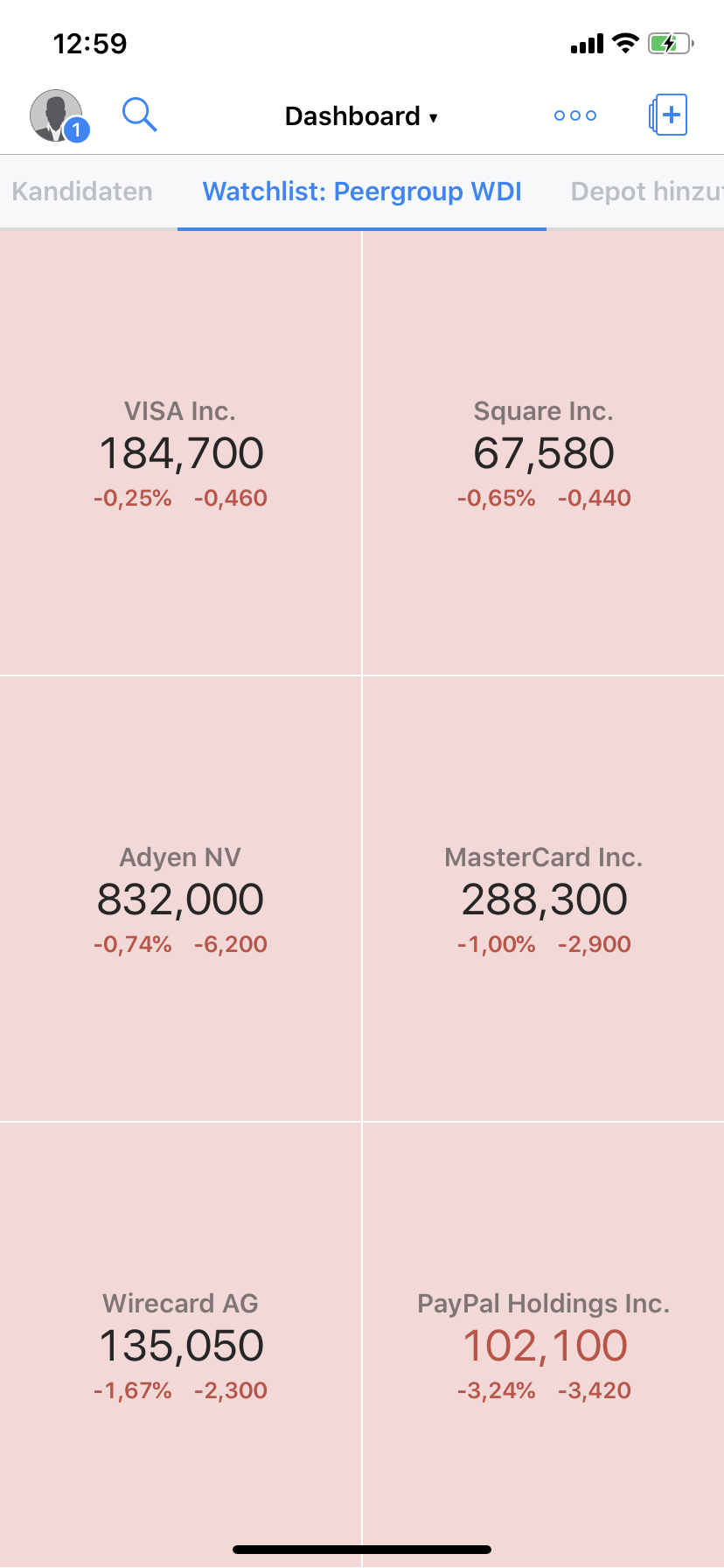Screen dimensions: 724x1568
Task: Open the notification badge on the avatar
Action: click(x=76, y=129)
